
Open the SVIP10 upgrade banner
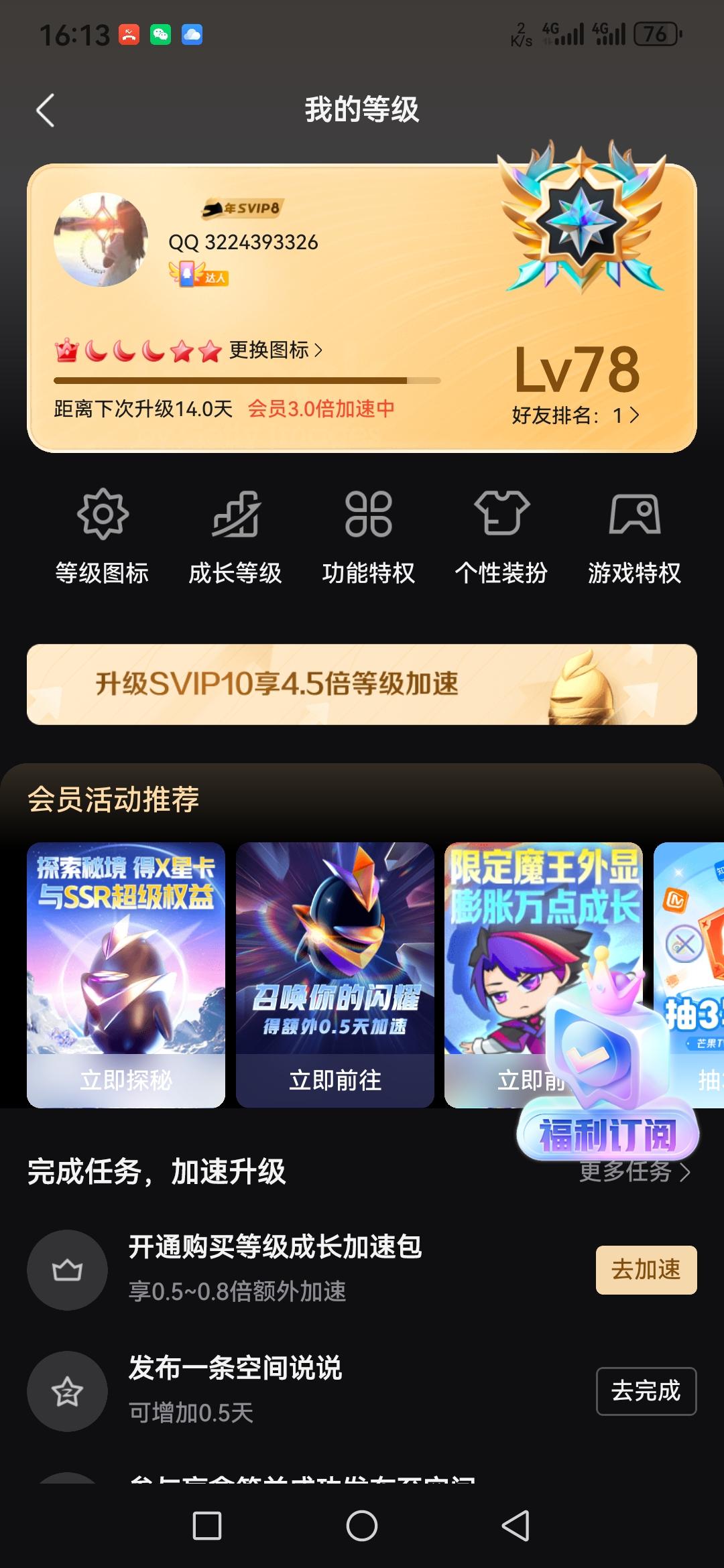(362, 685)
